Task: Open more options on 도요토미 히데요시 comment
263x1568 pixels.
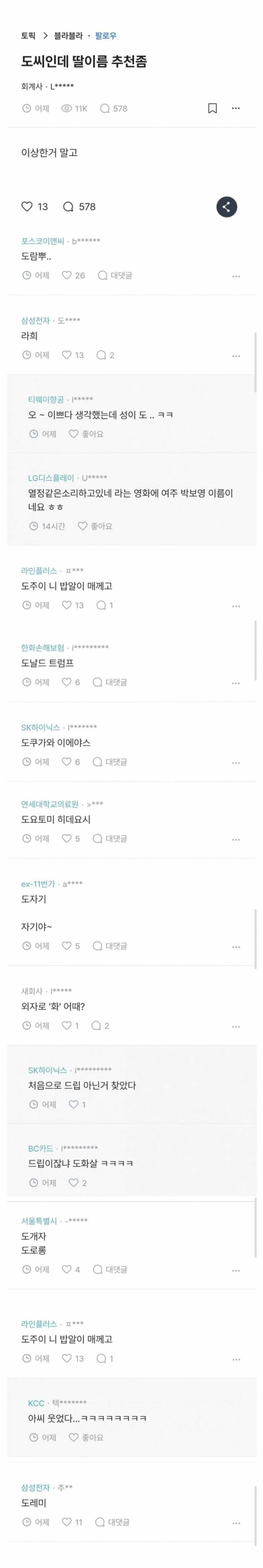Action: [x=236, y=839]
